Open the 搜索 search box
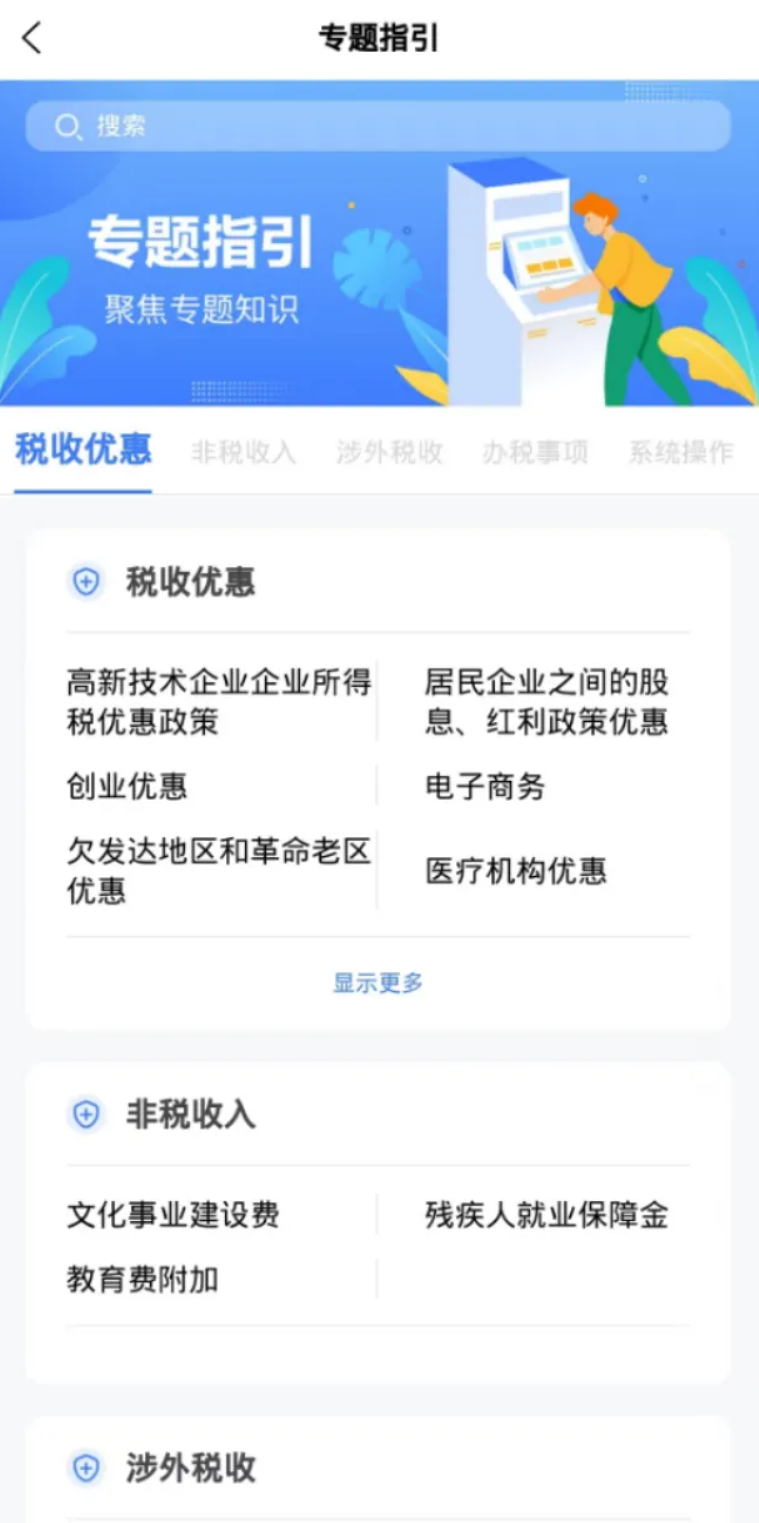Image resolution: width=759 pixels, height=1523 pixels. tap(378, 126)
